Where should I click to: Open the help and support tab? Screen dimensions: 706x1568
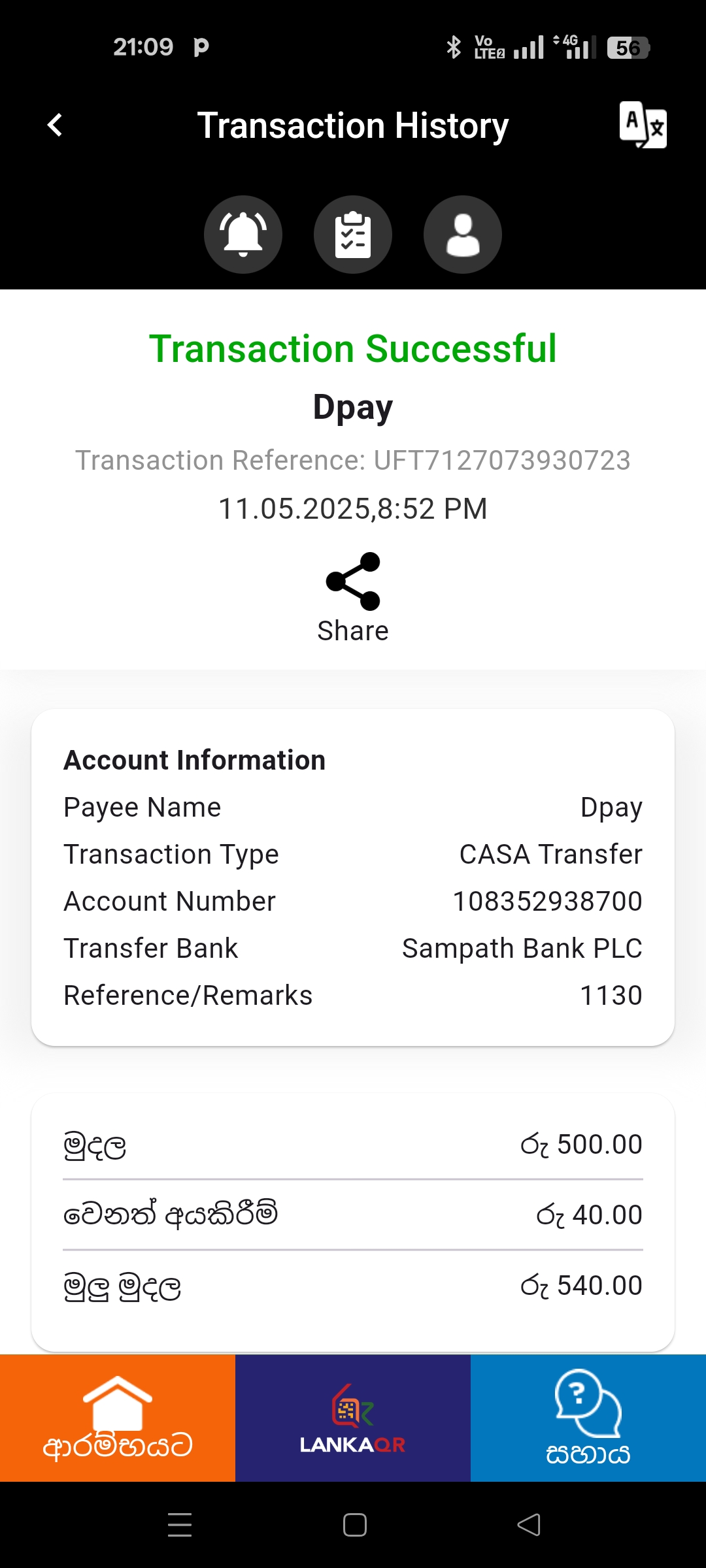pyautogui.click(x=588, y=1418)
